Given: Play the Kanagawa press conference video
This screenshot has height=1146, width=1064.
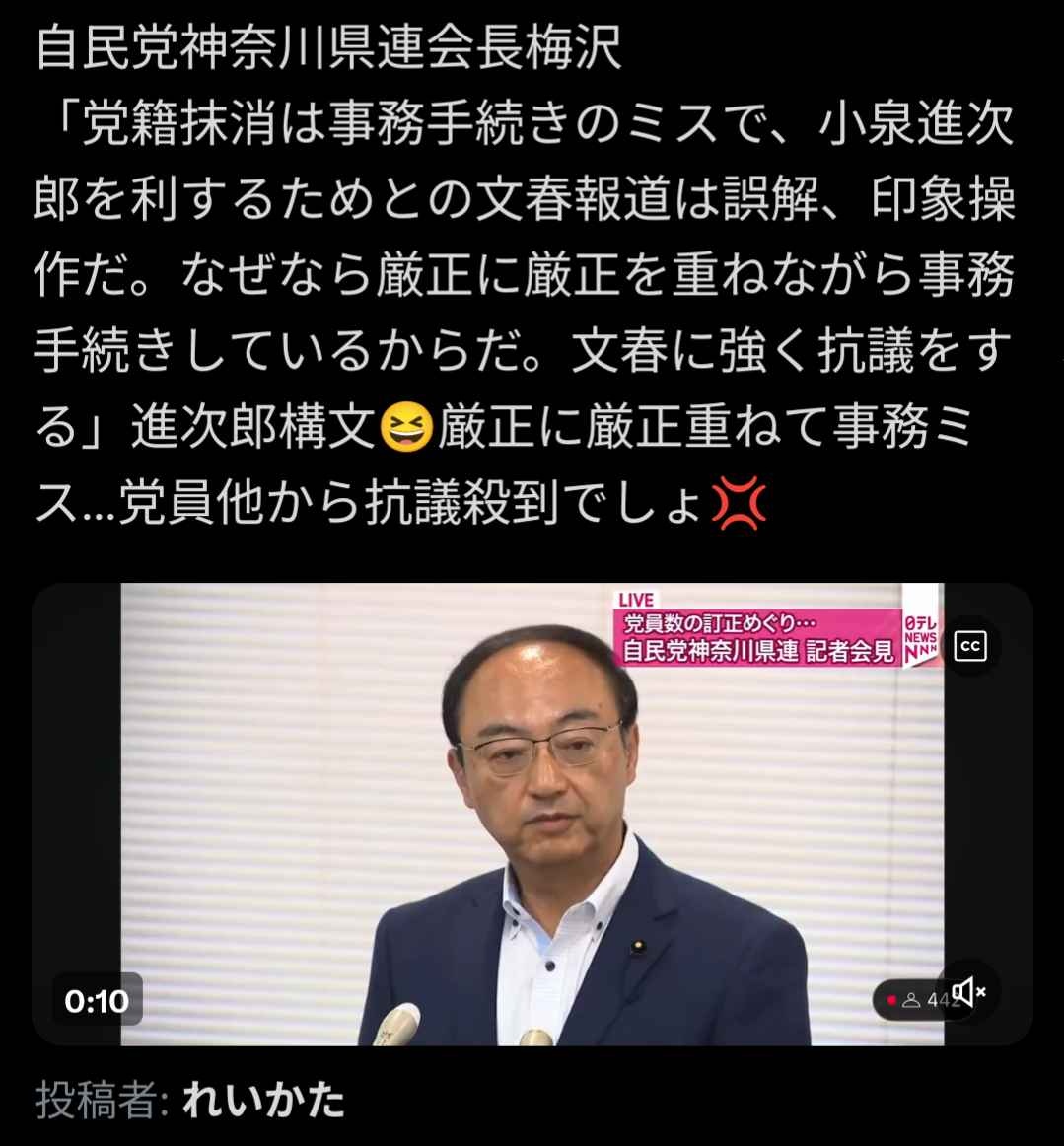Looking at the screenshot, I should pyautogui.click(x=532, y=814).
